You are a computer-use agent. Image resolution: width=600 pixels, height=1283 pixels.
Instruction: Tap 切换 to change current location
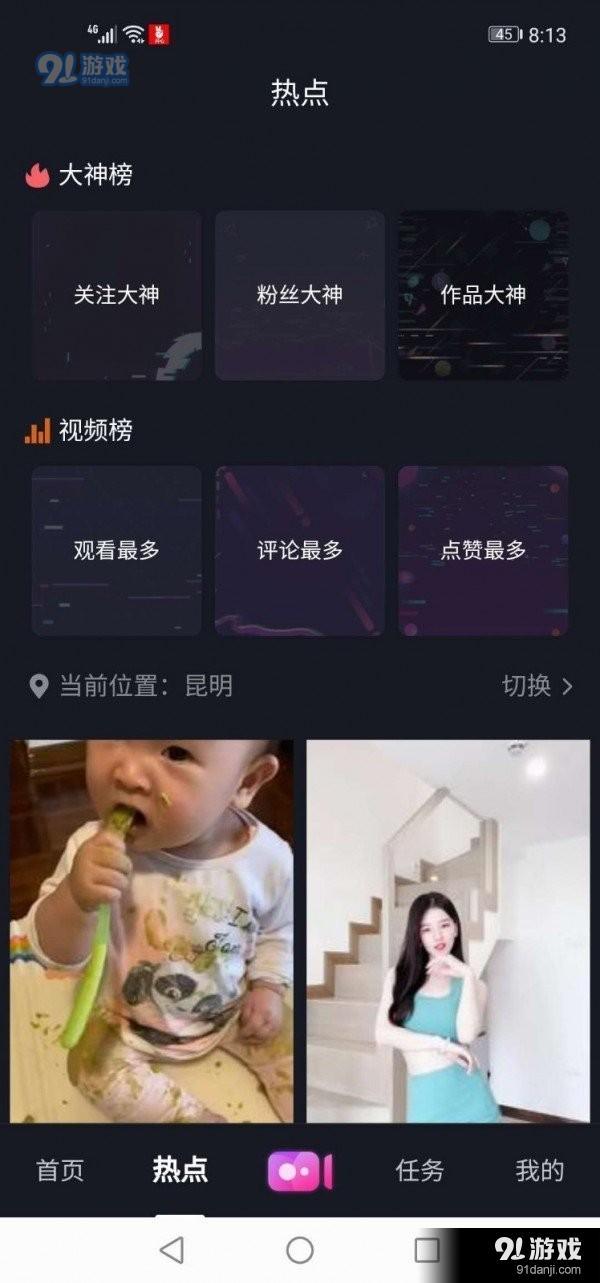coord(537,686)
